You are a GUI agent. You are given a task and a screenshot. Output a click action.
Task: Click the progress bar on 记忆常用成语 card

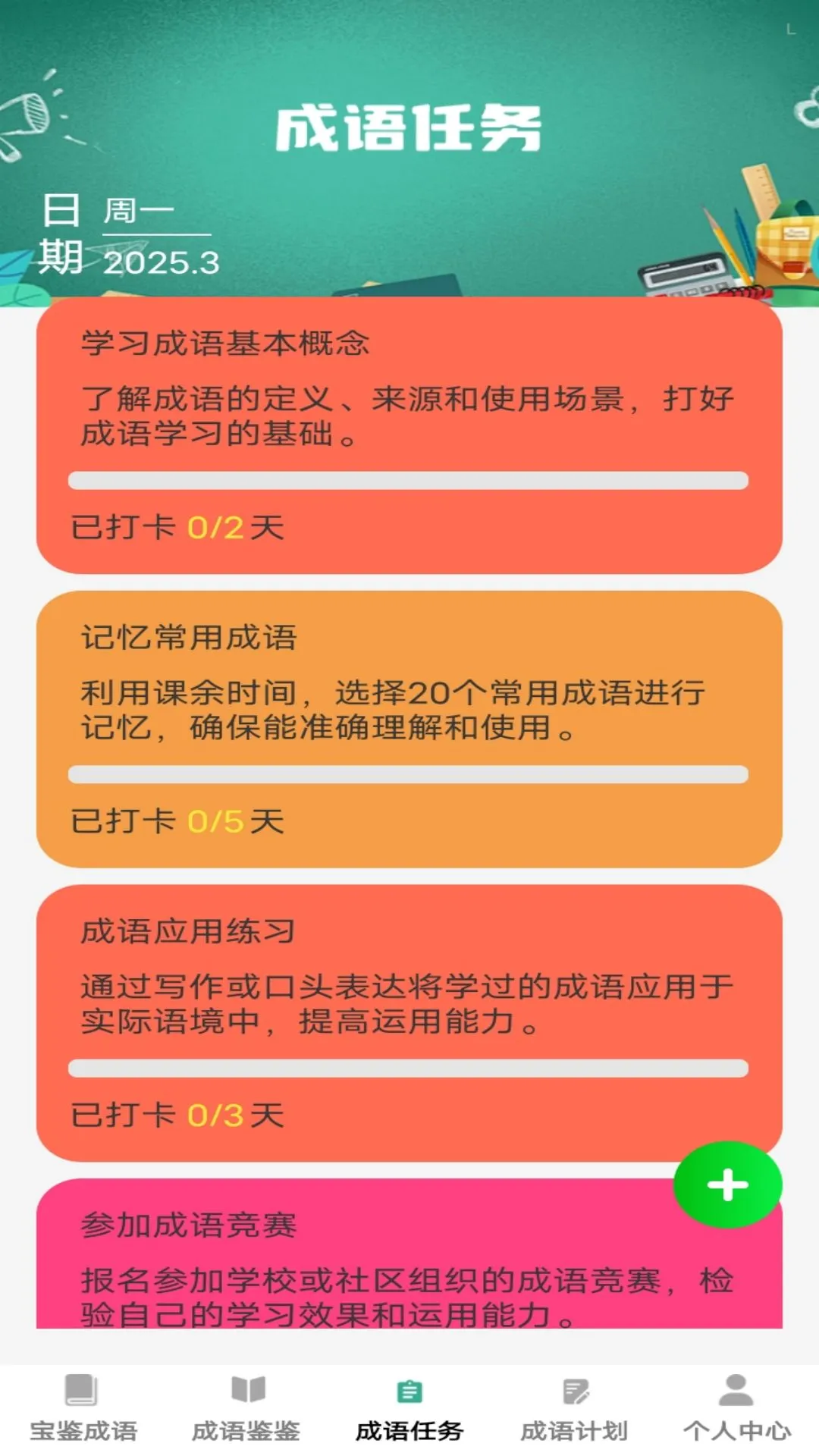tap(408, 773)
